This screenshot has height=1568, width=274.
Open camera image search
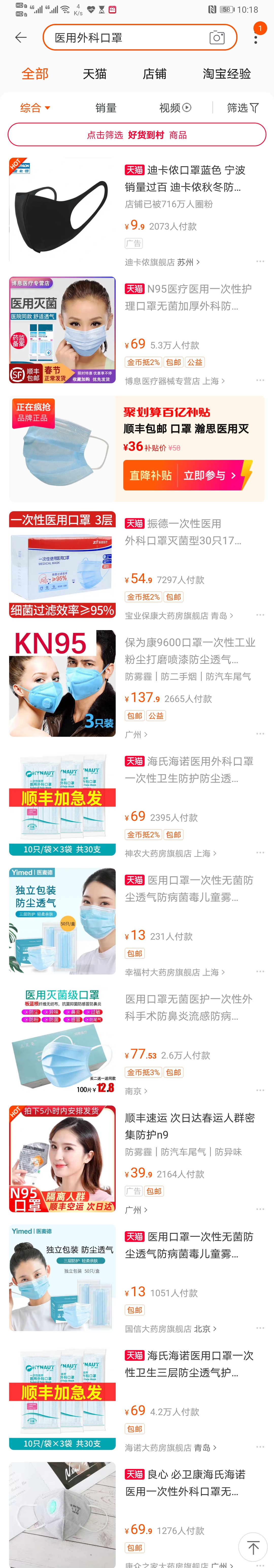(217, 38)
